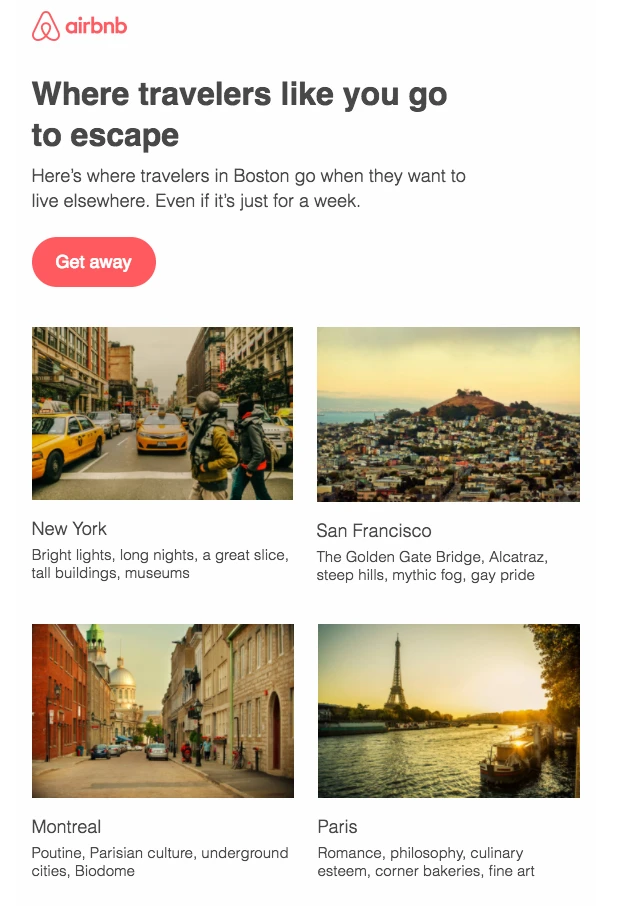Select the Paris destination photo

click(x=448, y=710)
